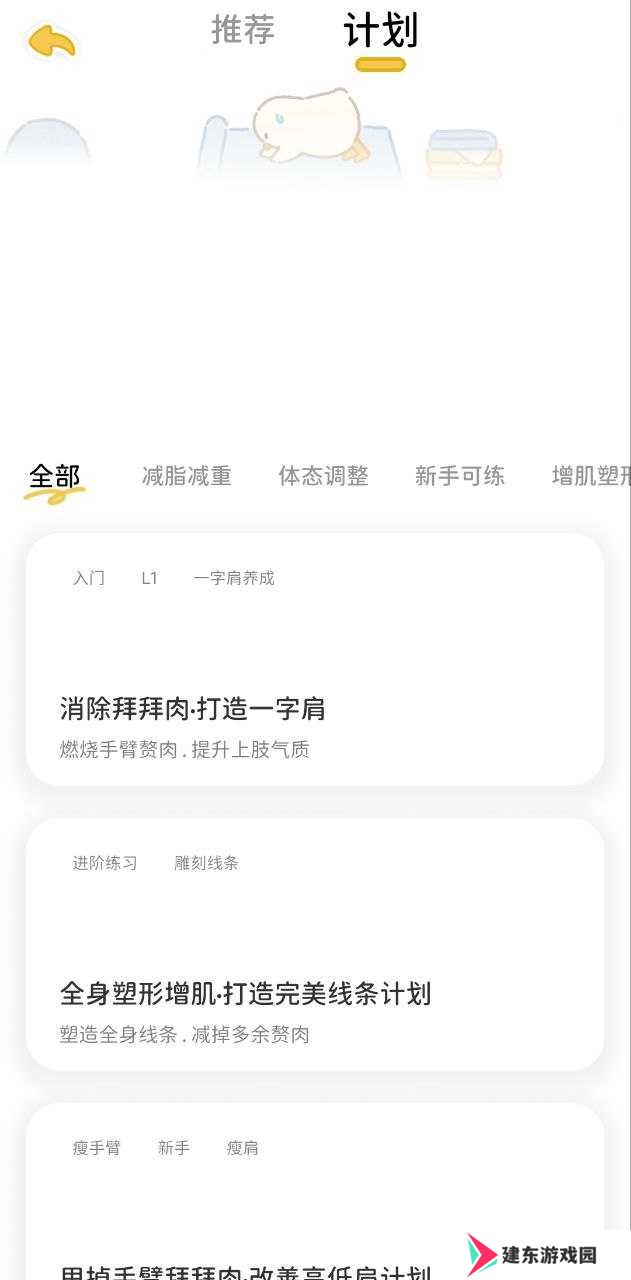Open 全身塑形增肌·打造完美线条计划 card
Viewport: 631px width, 1280px height.
click(315, 945)
